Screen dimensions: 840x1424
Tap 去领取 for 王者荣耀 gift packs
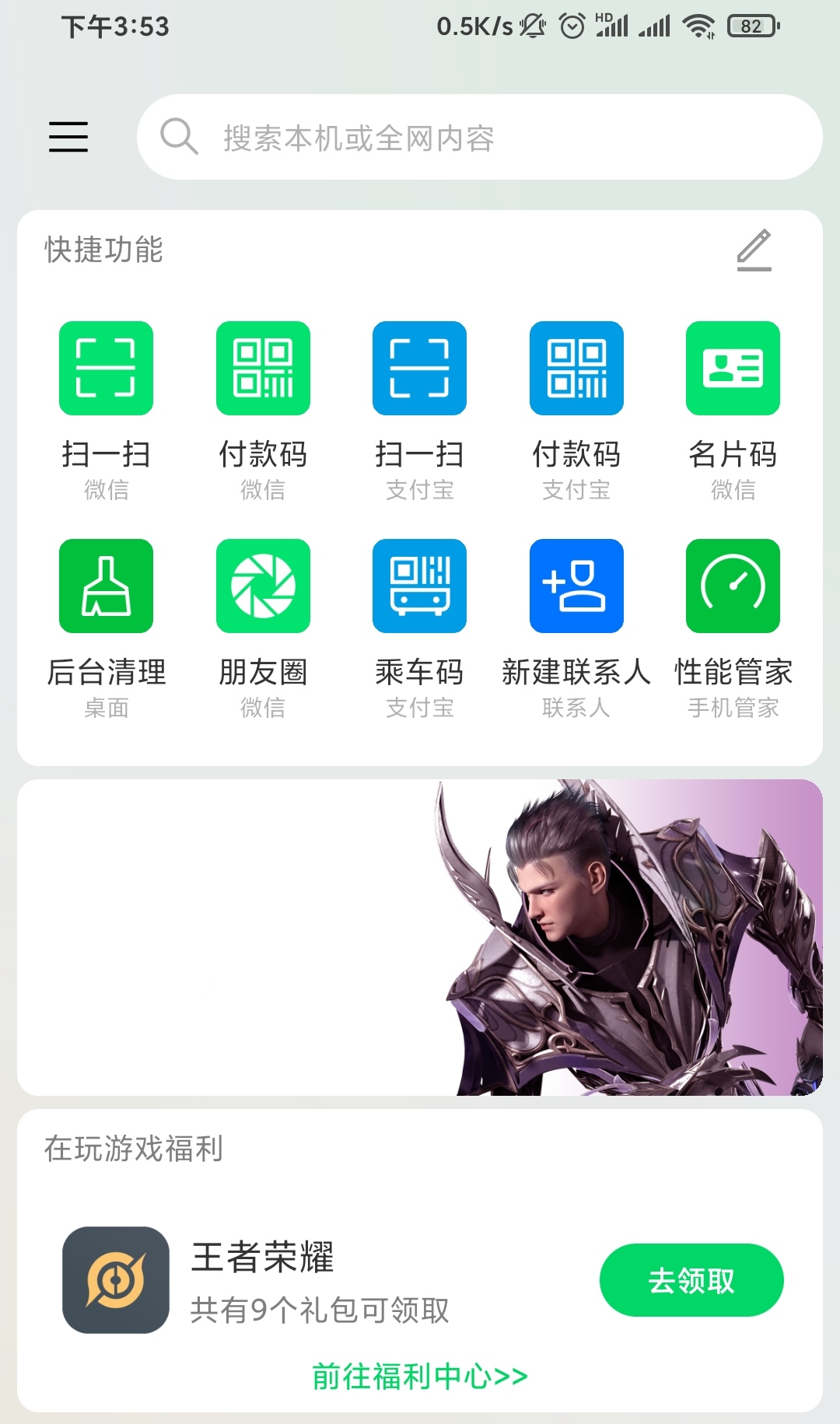pyautogui.click(x=691, y=1280)
